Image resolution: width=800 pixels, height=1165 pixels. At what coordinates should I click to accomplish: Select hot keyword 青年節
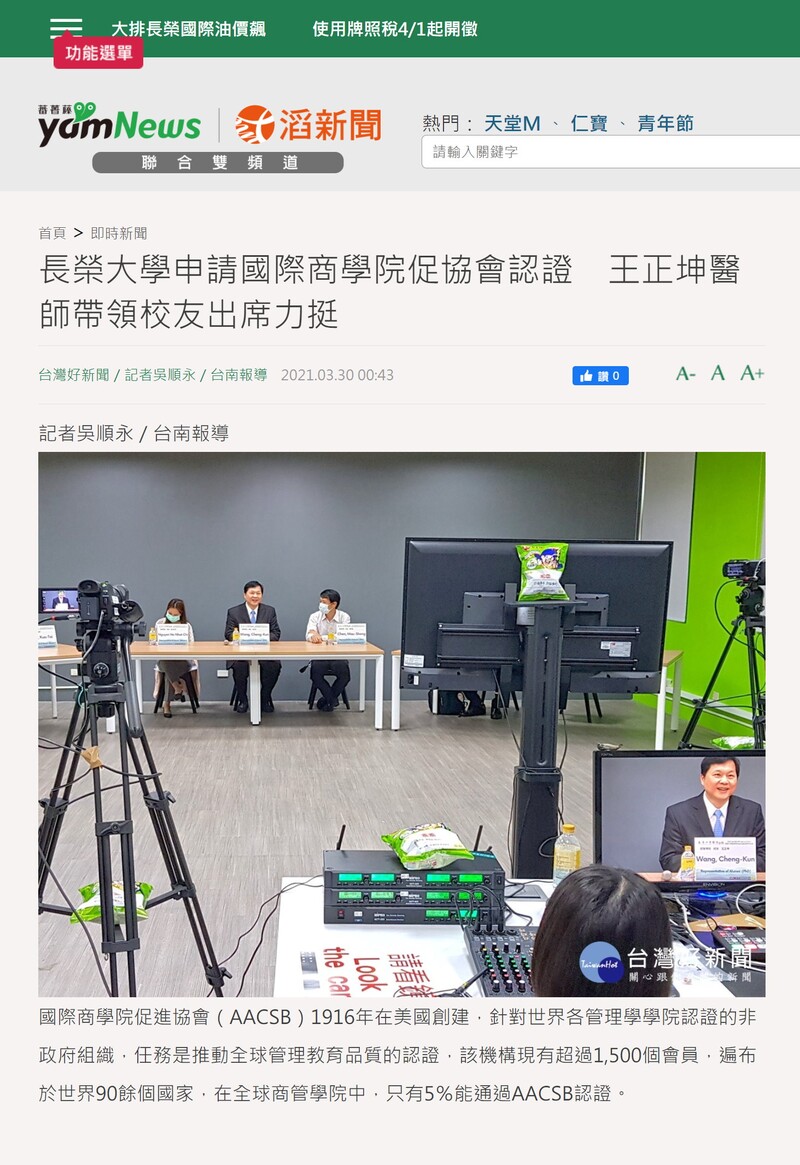(665, 123)
